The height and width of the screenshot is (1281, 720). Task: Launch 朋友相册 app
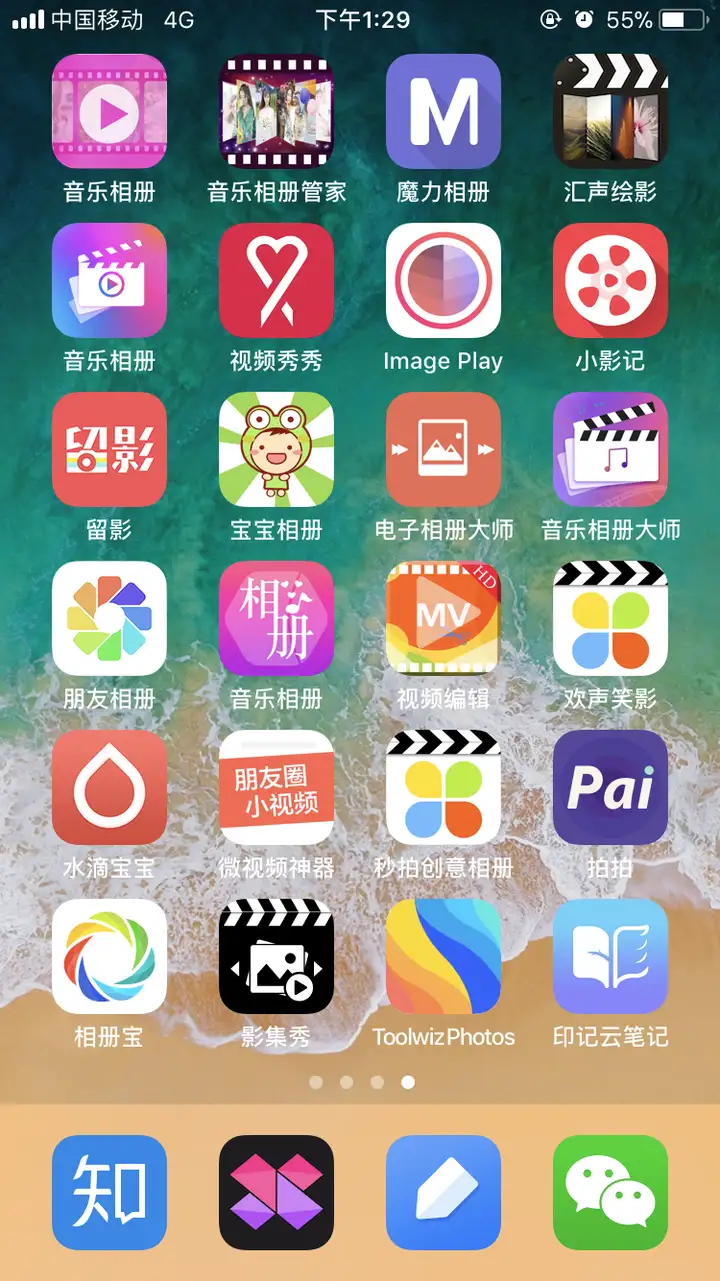(x=109, y=618)
